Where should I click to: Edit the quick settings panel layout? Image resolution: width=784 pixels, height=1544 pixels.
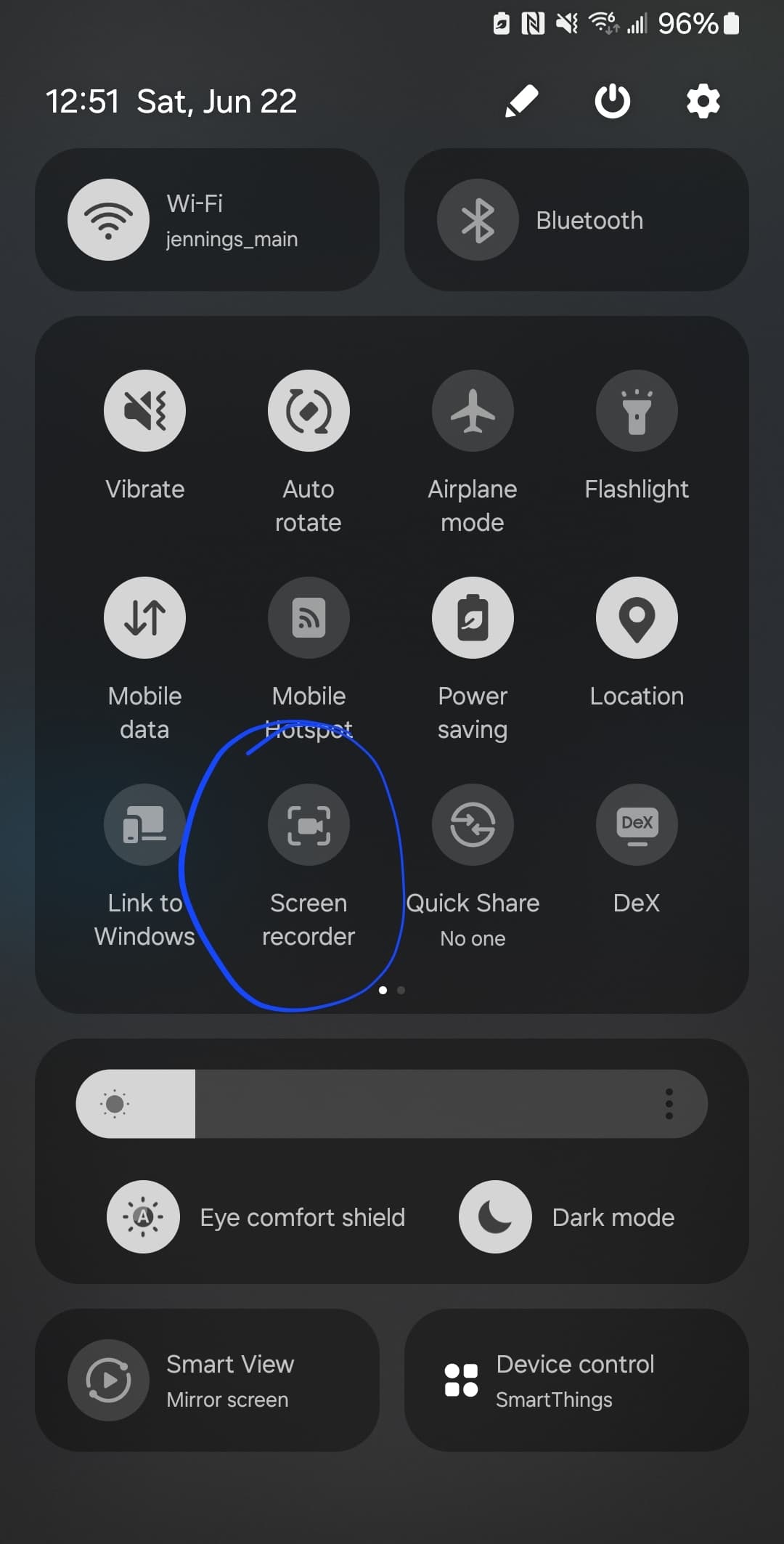[x=521, y=101]
